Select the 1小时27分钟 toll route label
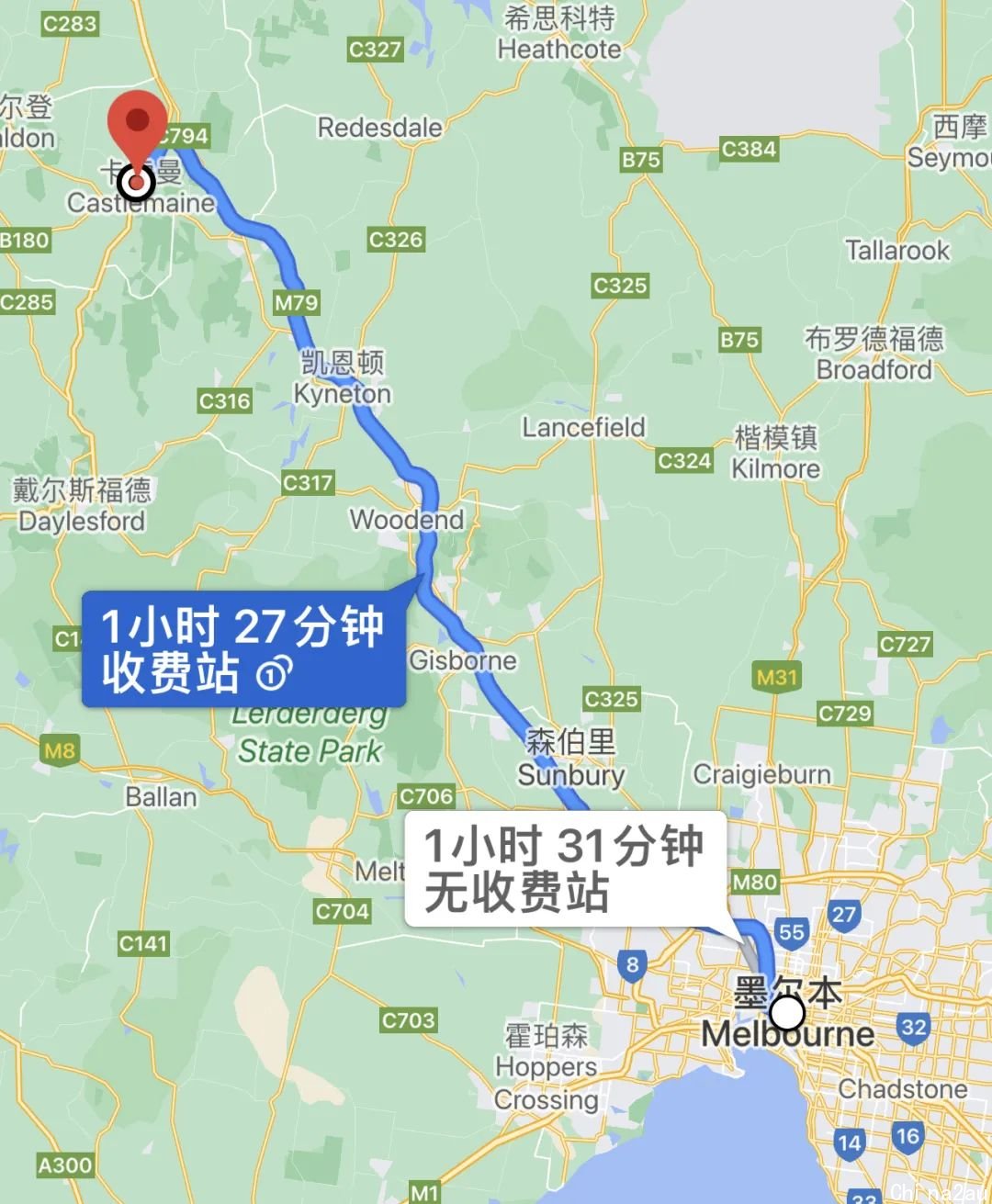Screen dimensions: 992x1204 [x=242, y=649]
